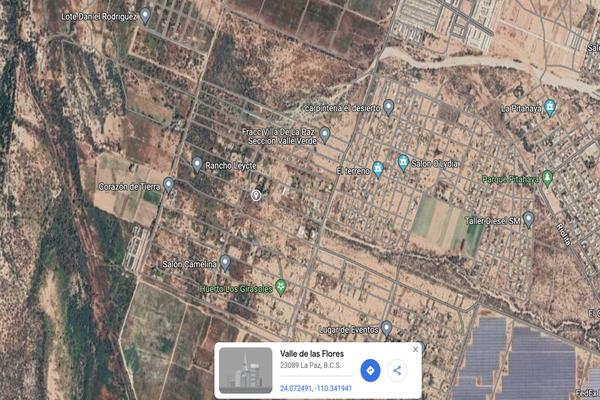Screen dimensions: 600x400
Task: Open the Salon Olydia place pin
Action: click(403, 162)
